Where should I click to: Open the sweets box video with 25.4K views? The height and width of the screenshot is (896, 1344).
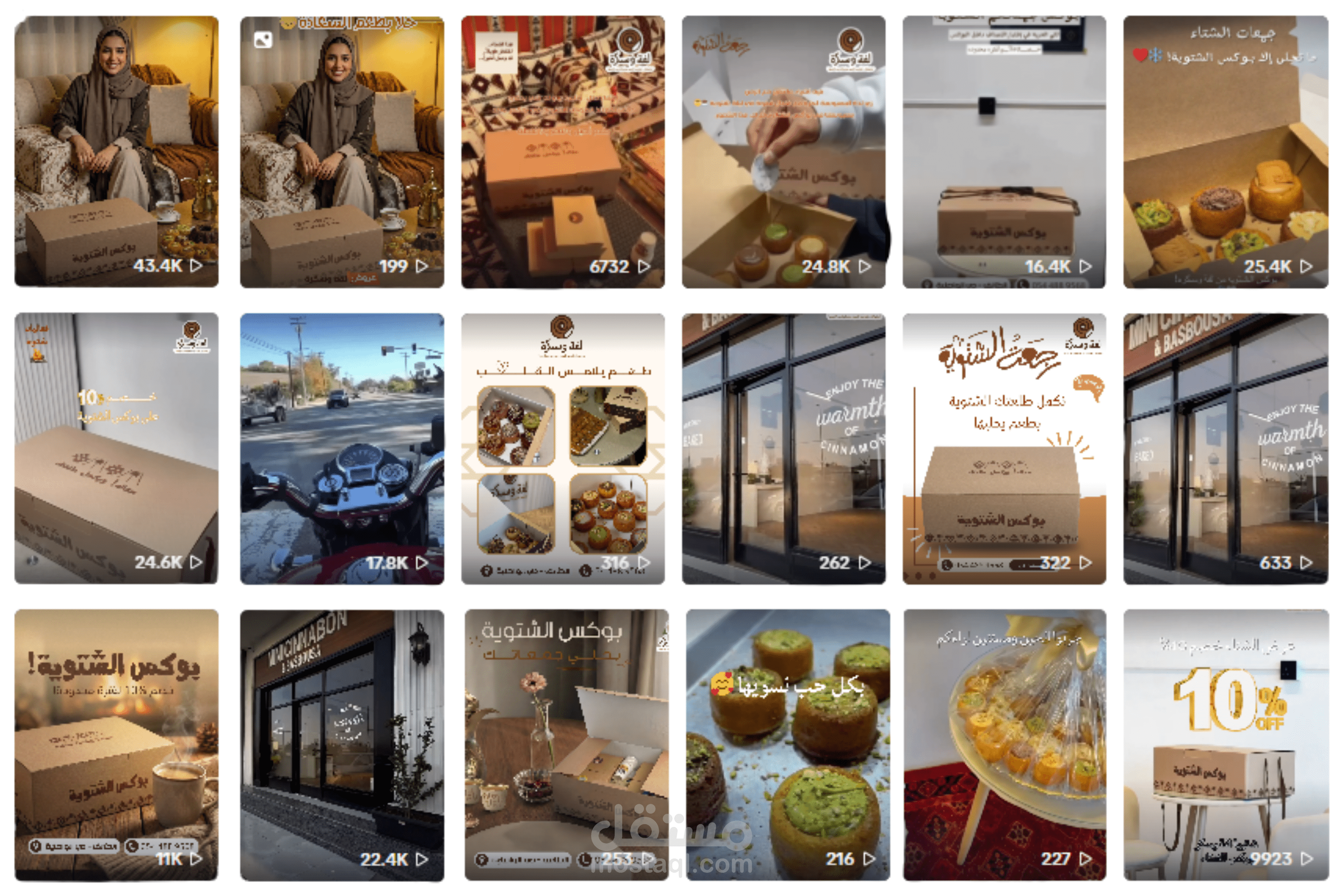[x=1225, y=151]
